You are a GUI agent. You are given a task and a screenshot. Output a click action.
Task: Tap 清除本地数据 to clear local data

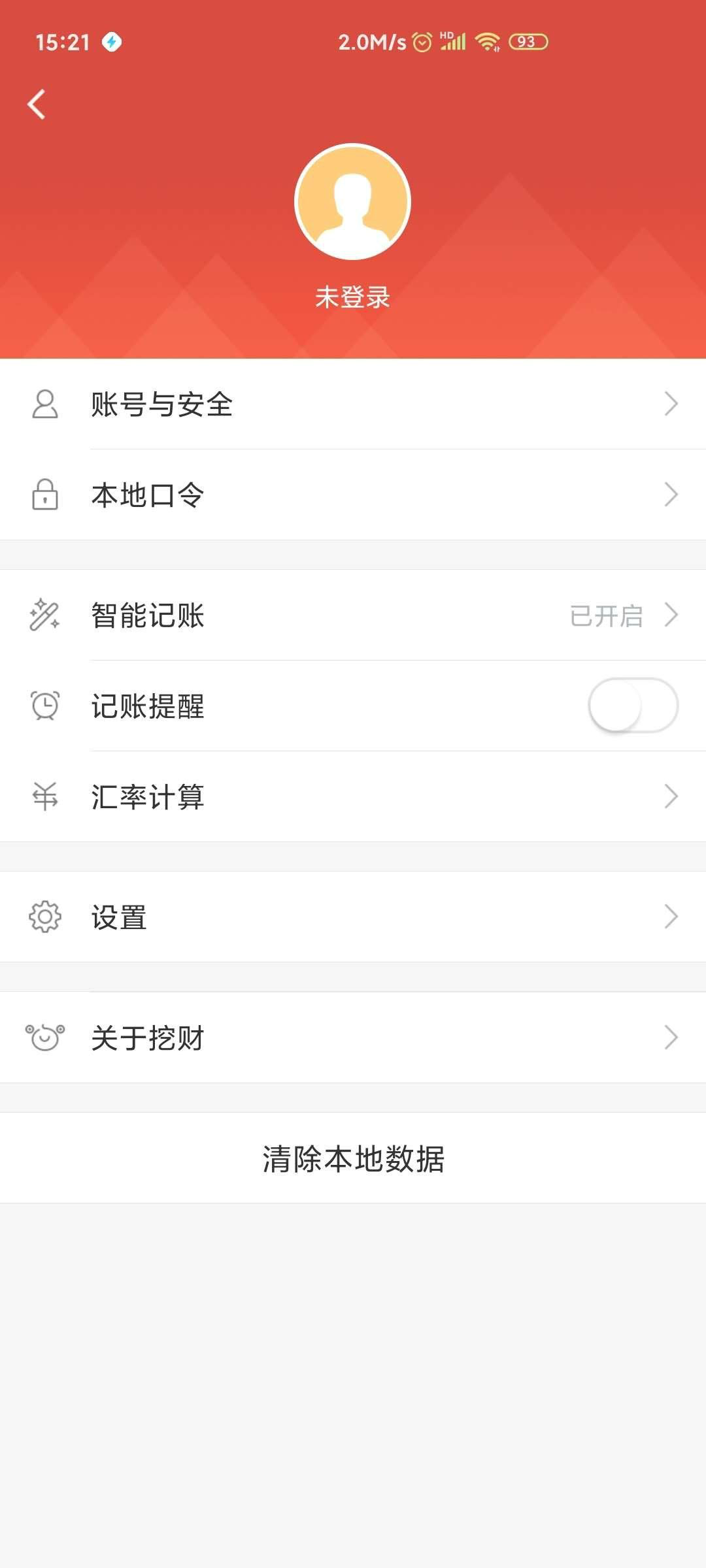[x=353, y=1158]
